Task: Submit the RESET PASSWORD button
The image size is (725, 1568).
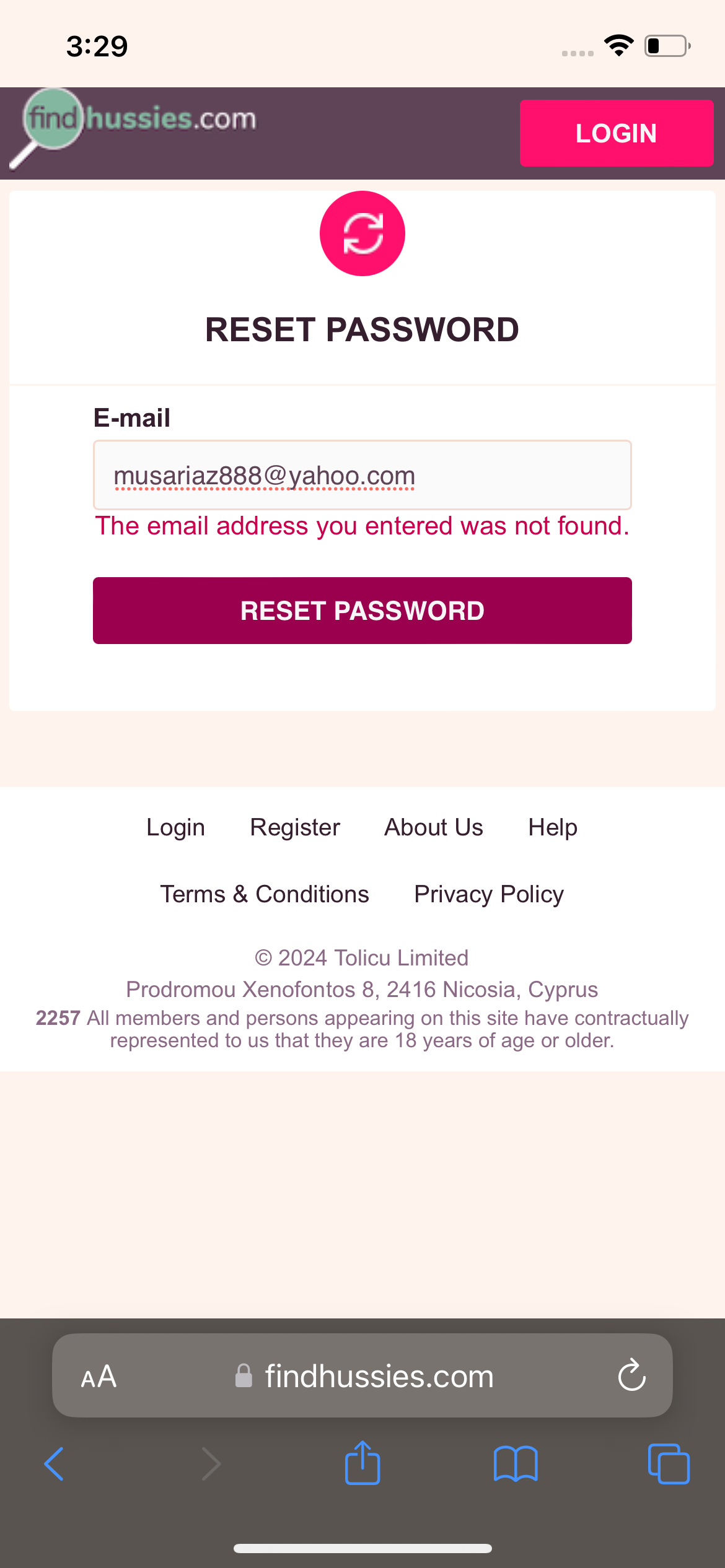Action: coord(362,611)
